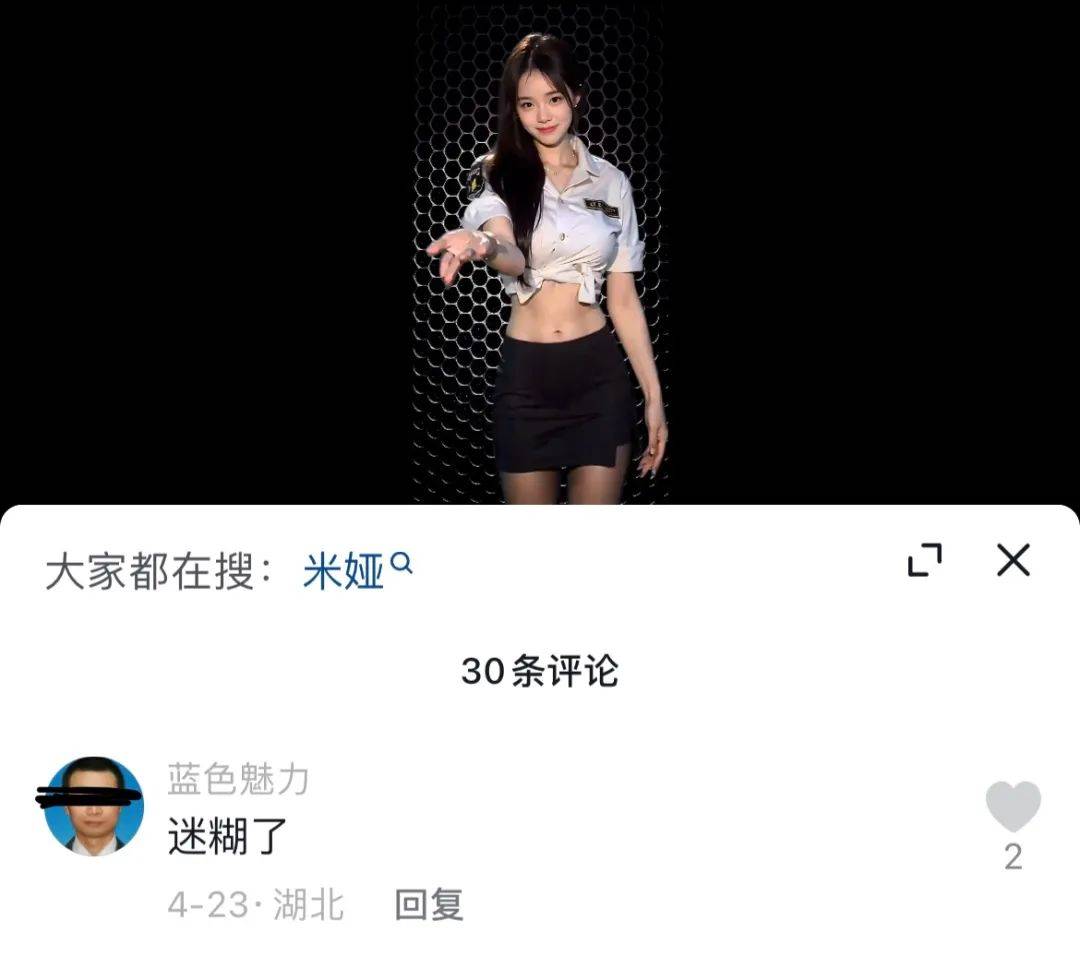The image size is (1080, 969).
Task: Open 蓝色魅力's profile avatar
Action: (x=94, y=806)
